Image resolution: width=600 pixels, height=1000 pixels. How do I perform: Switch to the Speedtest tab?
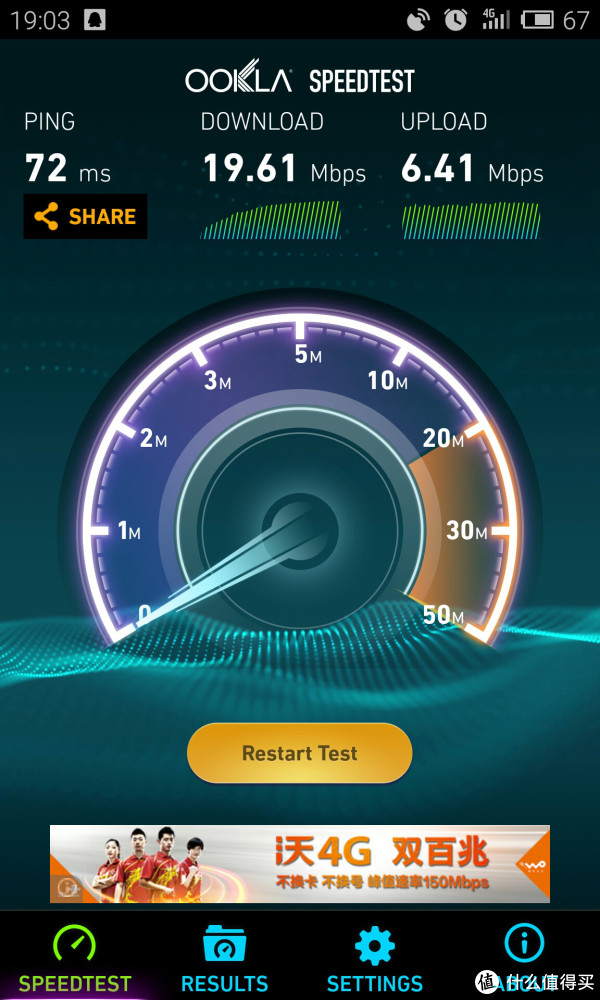[75, 958]
